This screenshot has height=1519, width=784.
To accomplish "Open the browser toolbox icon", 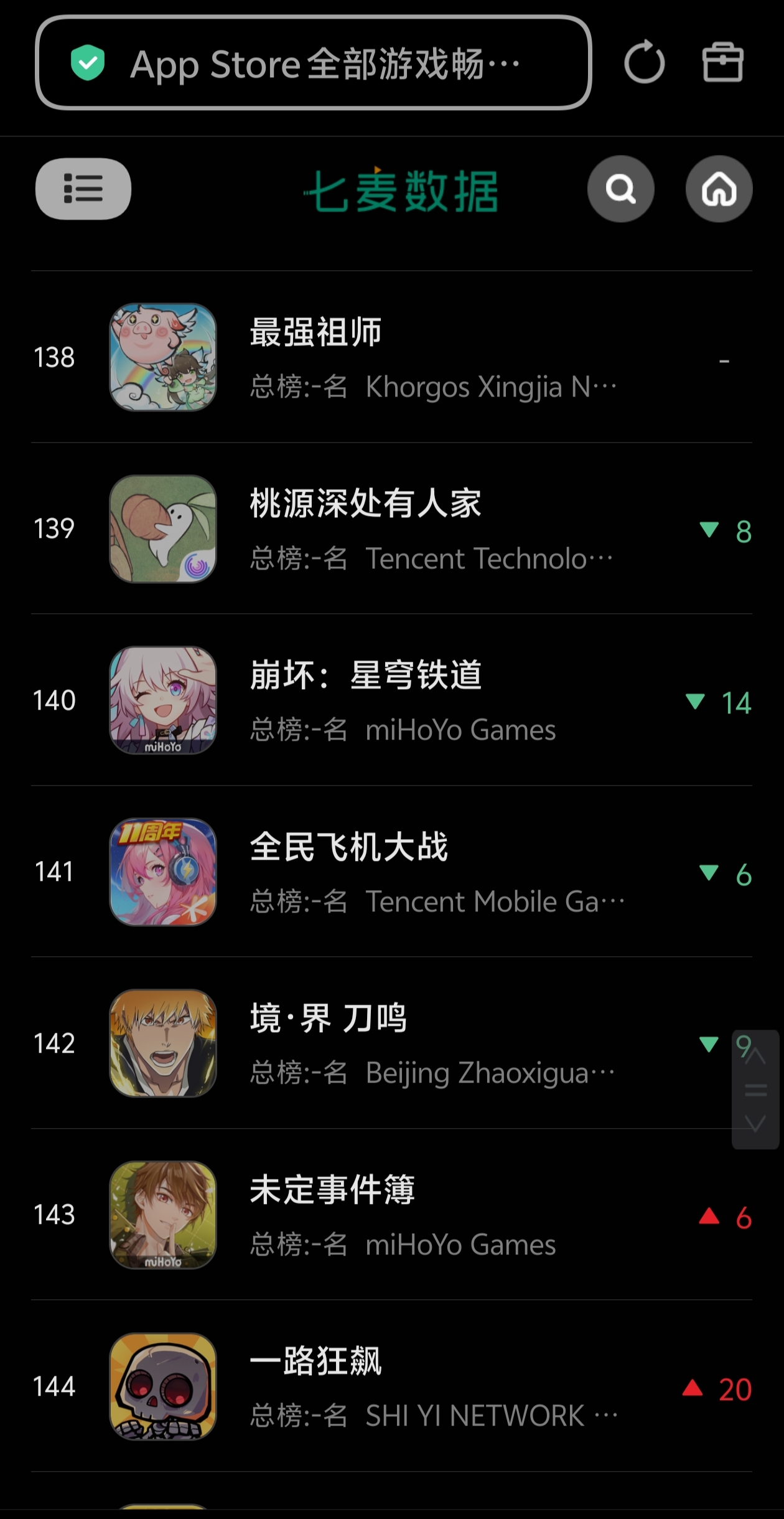I will (722, 62).
